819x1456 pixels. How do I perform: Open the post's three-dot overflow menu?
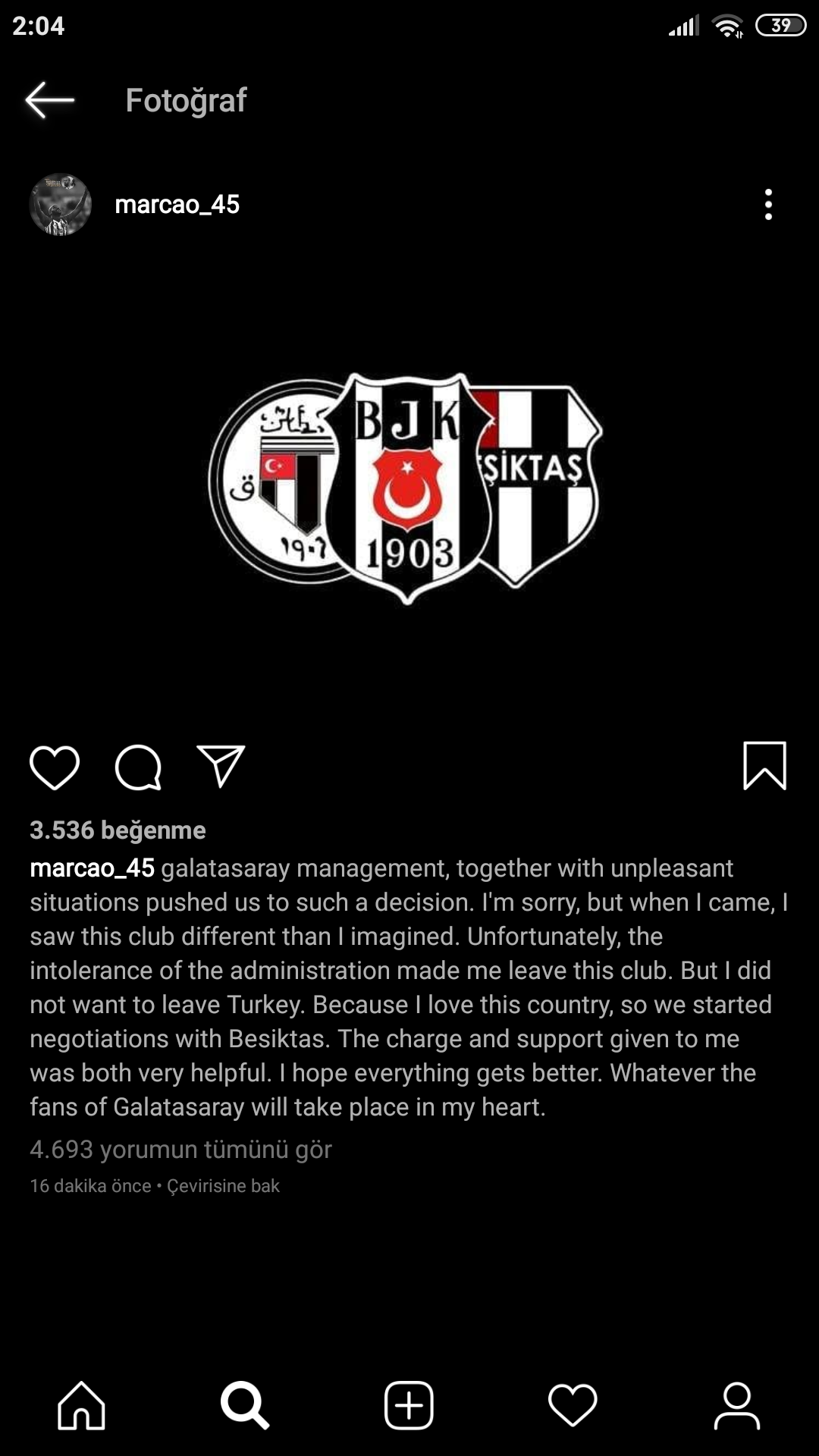tap(768, 205)
